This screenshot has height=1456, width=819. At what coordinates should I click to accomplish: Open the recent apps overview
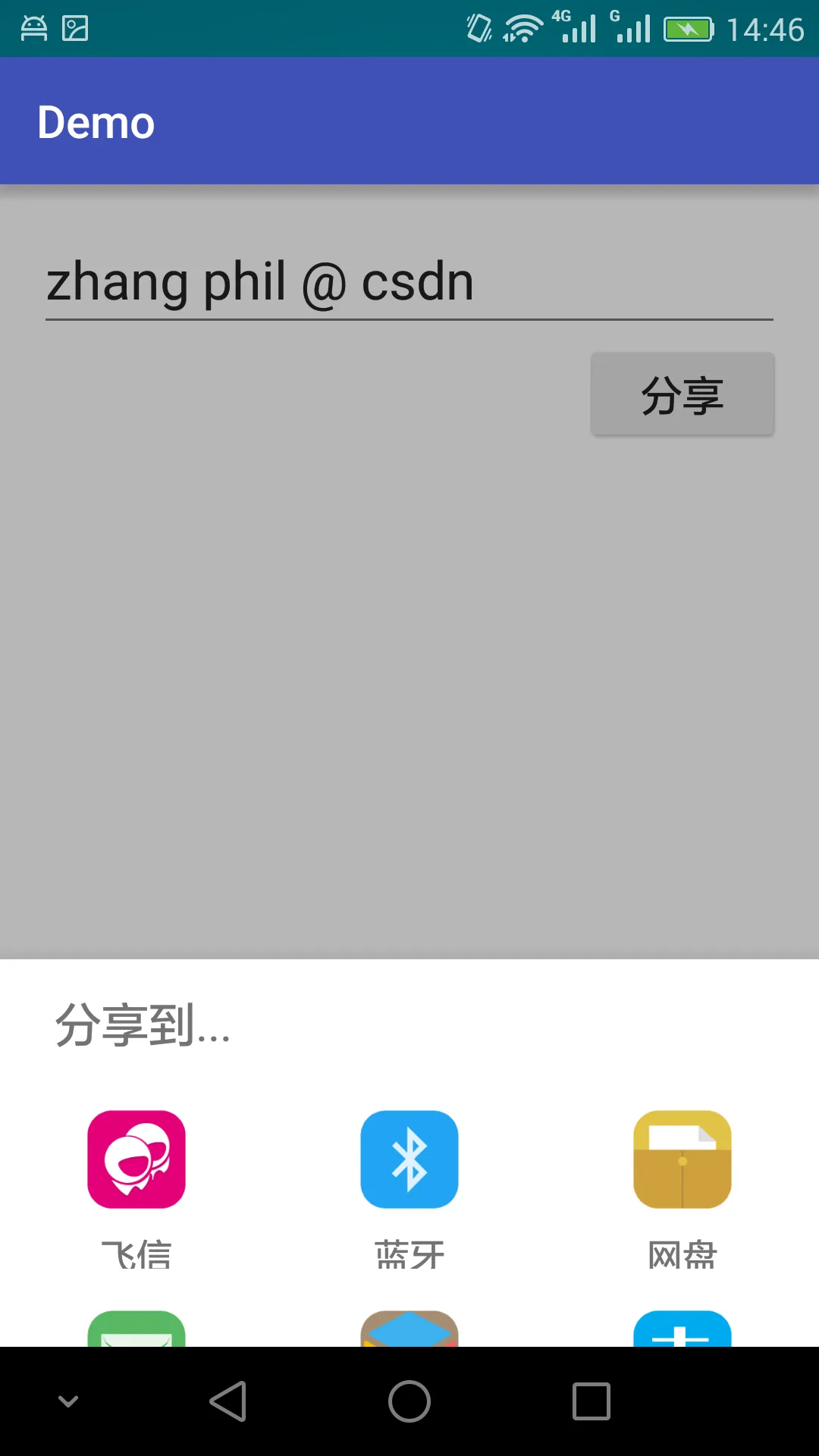(x=591, y=1401)
